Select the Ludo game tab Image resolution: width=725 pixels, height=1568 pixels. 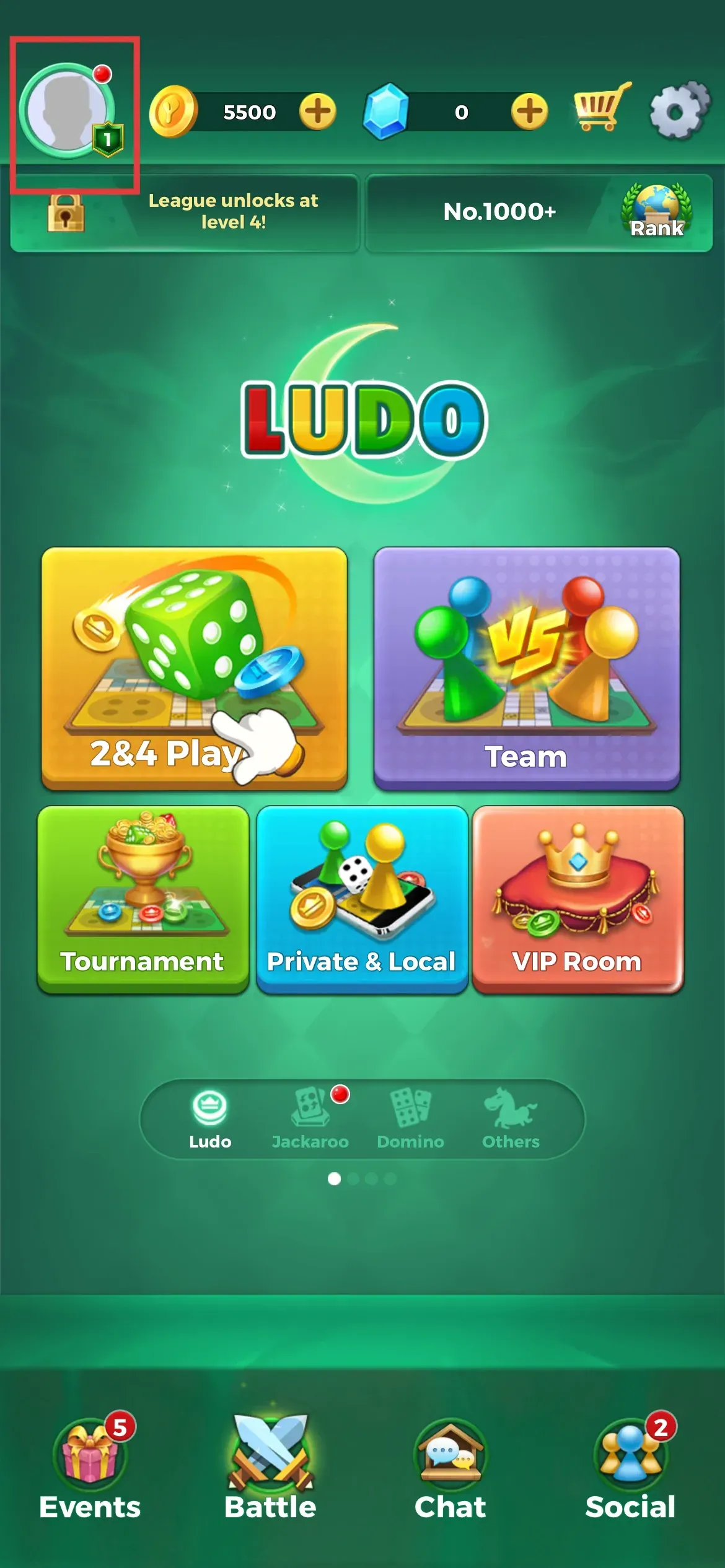pyautogui.click(x=210, y=1118)
